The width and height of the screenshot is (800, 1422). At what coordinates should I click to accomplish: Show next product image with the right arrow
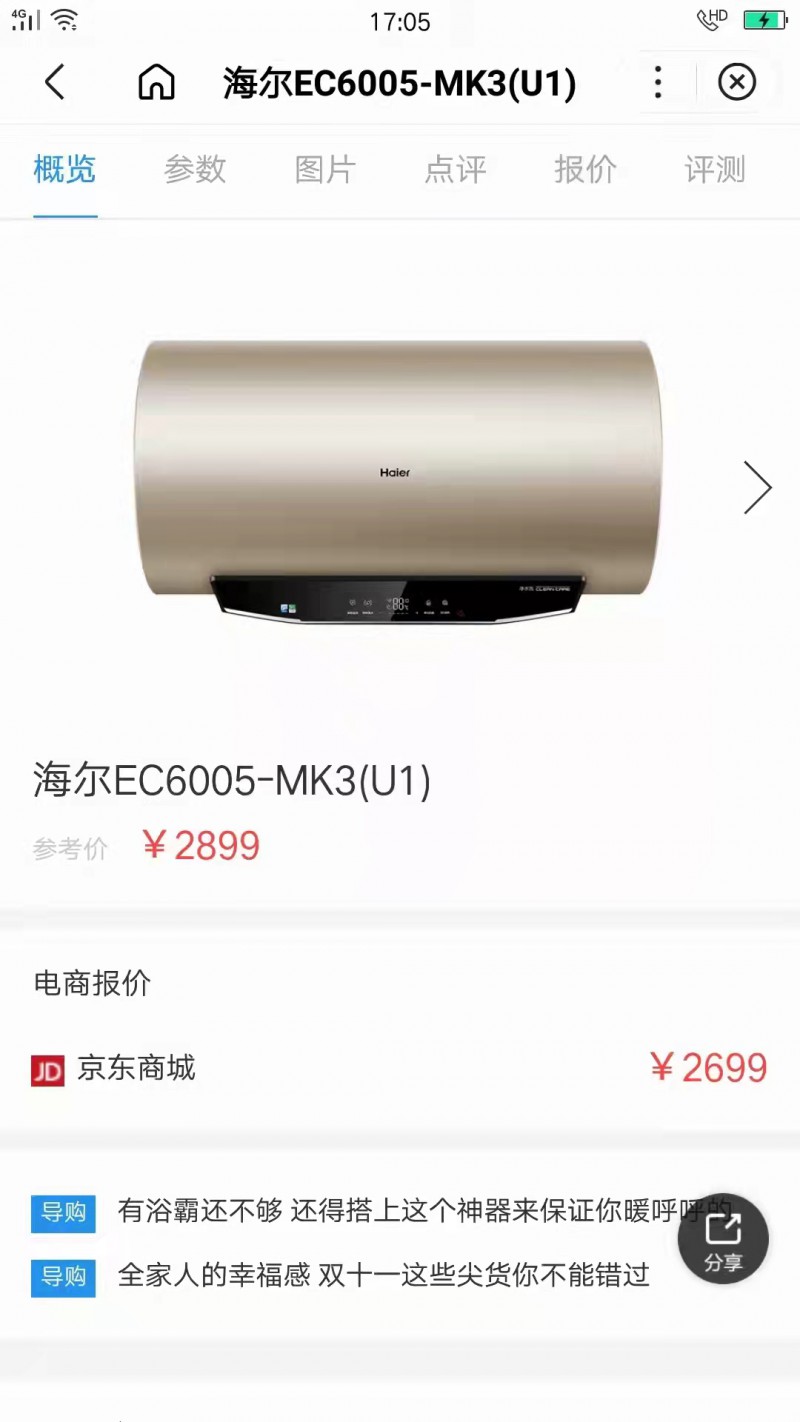tap(757, 488)
